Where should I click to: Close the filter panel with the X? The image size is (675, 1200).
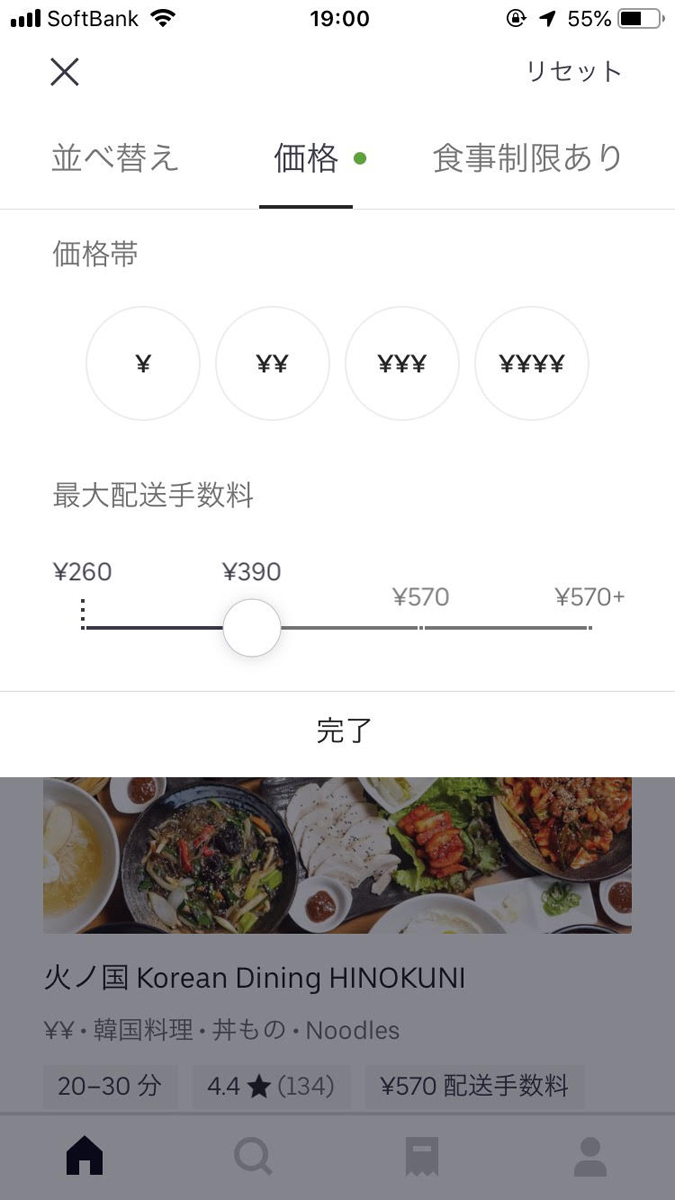coord(65,72)
